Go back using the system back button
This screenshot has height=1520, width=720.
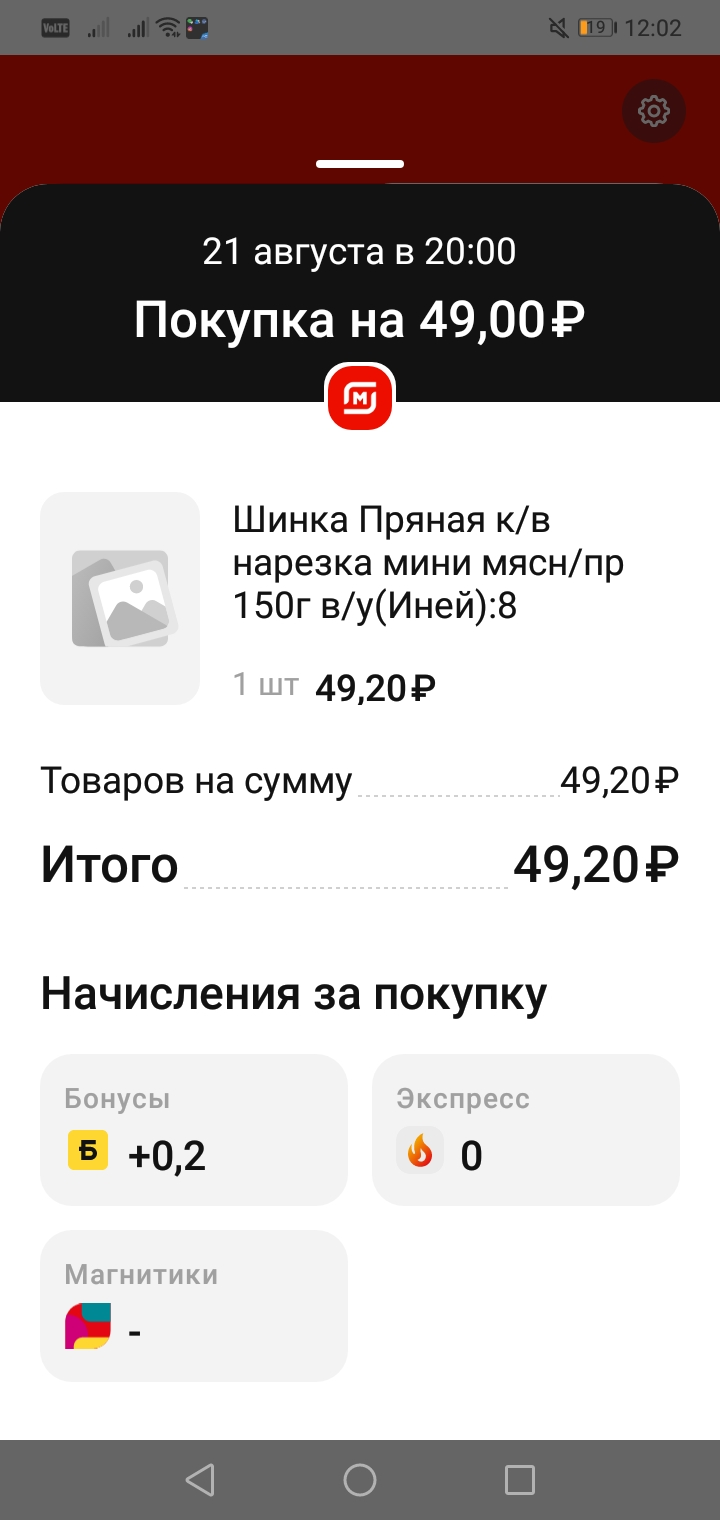200,1480
